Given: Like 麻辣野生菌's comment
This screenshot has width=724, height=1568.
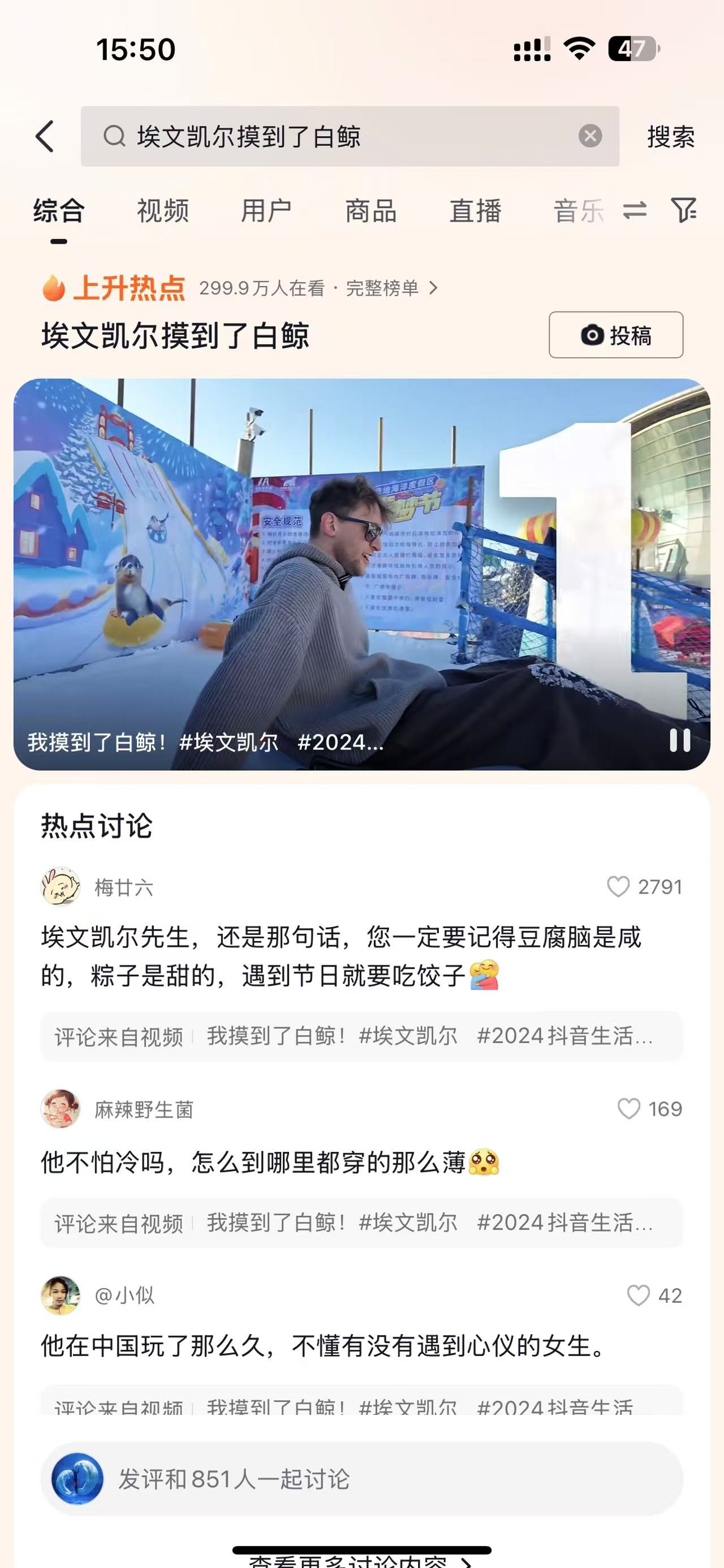Looking at the screenshot, I should [x=629, y=1109].
